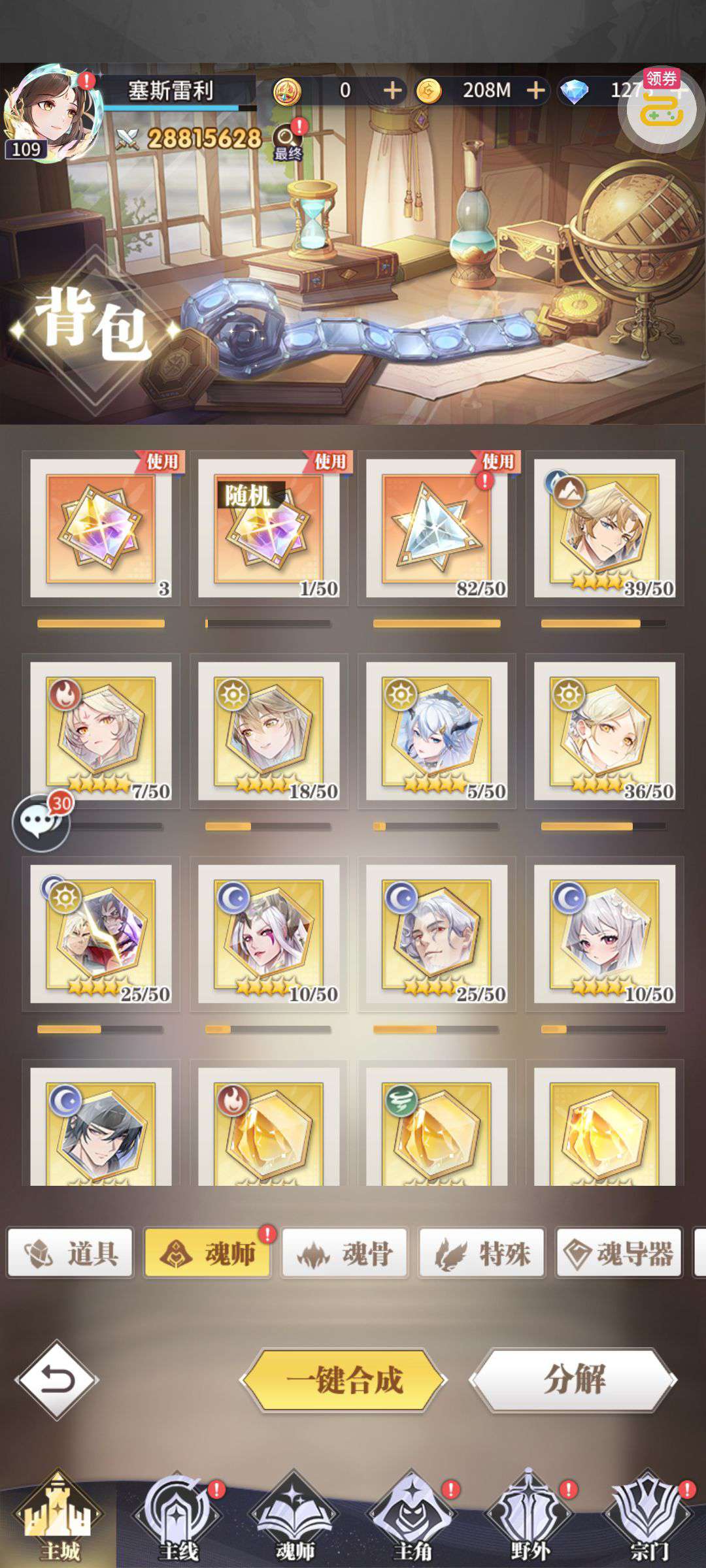Screen dimensions: 706x1568
Task: Switch to the 魂骨 tab
Action: pos(345,1253)
